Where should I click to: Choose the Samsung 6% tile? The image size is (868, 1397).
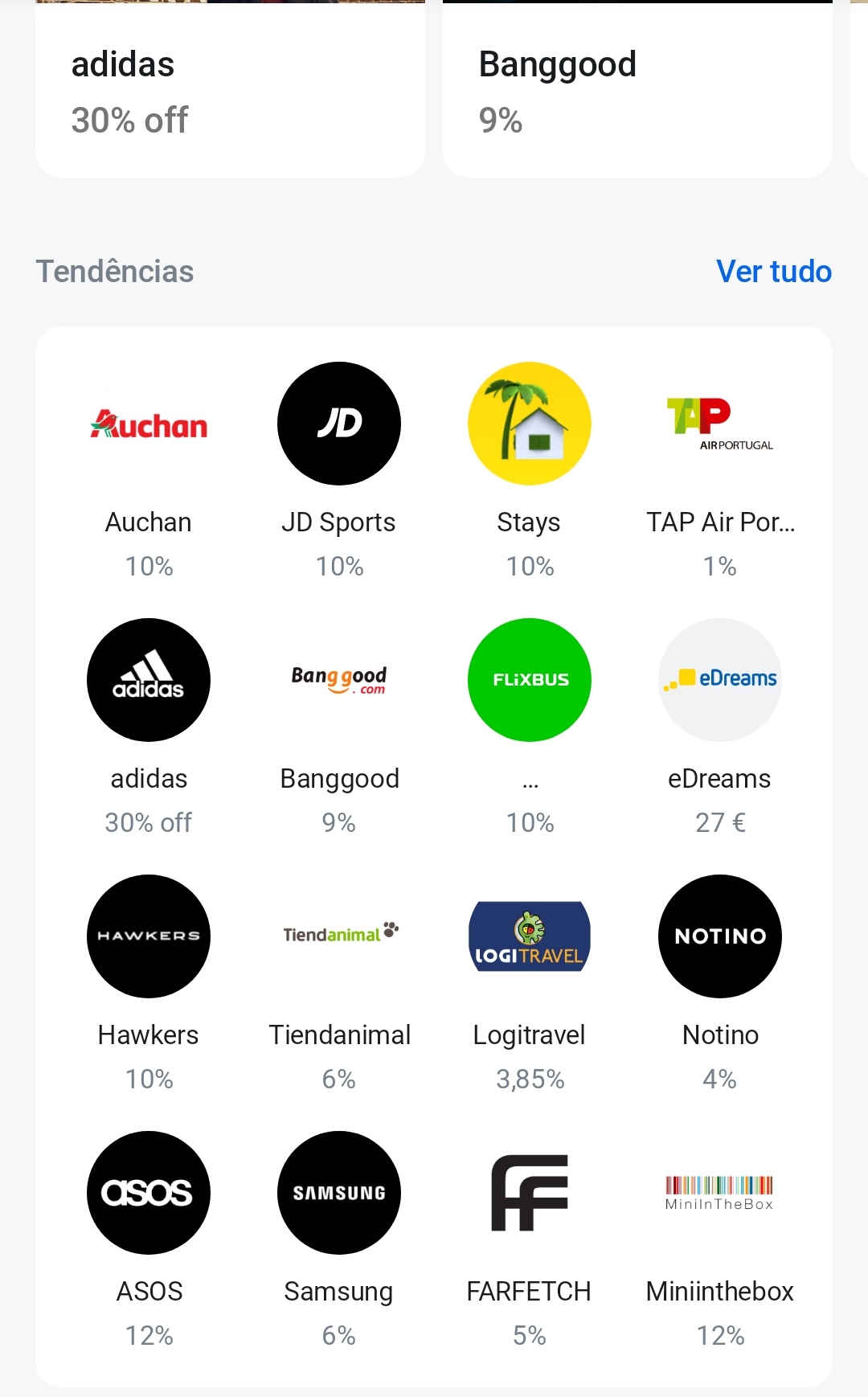[x=339, y=1193]
